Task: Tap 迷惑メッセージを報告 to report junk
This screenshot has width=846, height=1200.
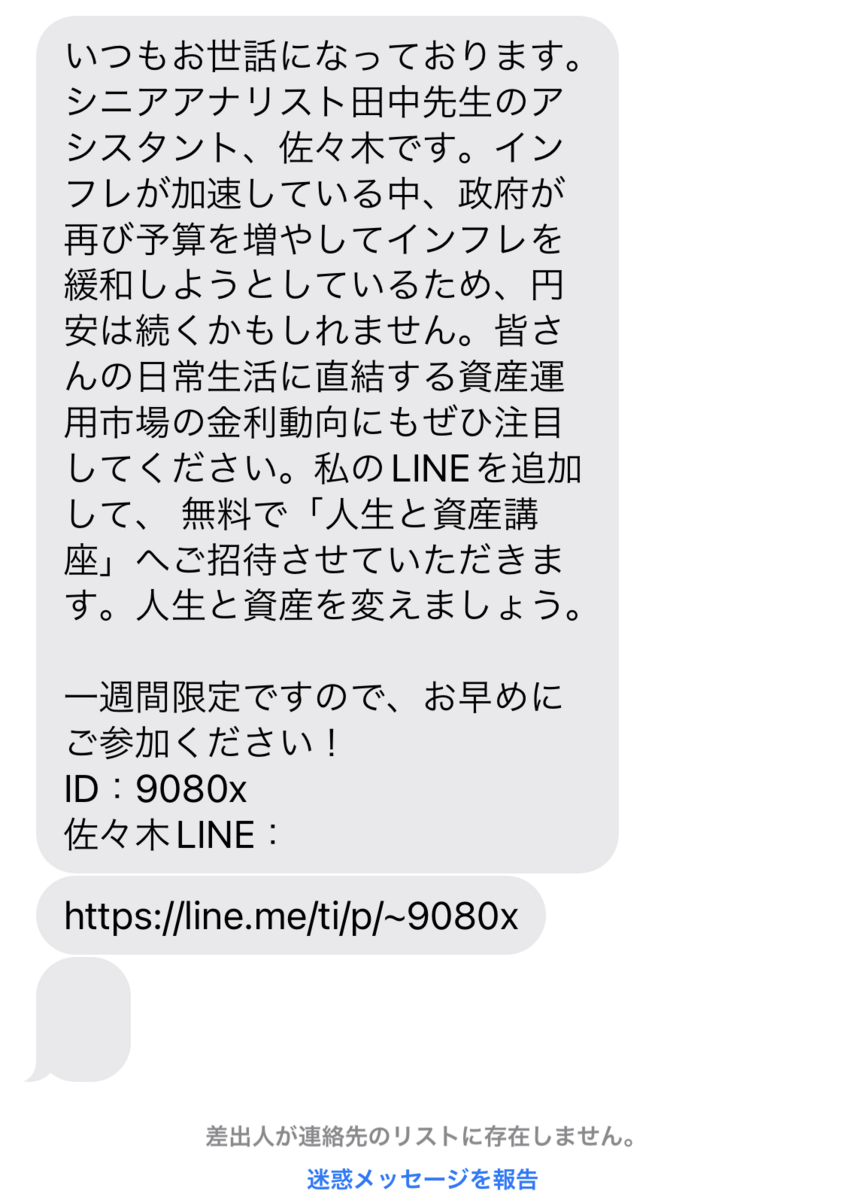Action: (x=422, y=1178)
